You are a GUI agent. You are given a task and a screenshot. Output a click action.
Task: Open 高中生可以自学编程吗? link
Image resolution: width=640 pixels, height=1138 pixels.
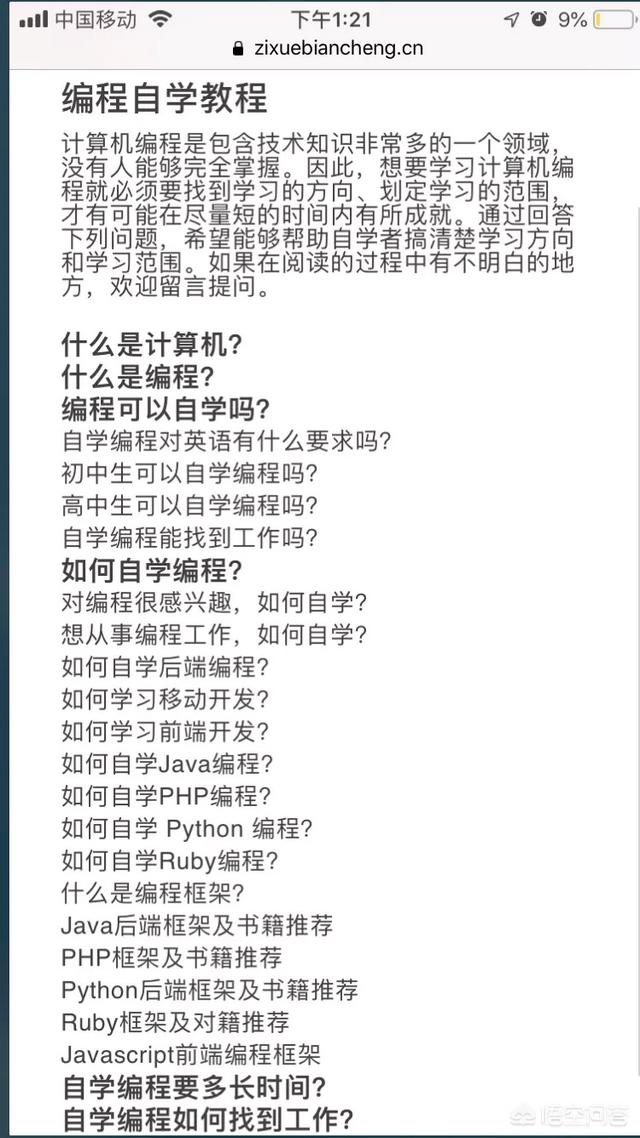[x=190, y=506]
